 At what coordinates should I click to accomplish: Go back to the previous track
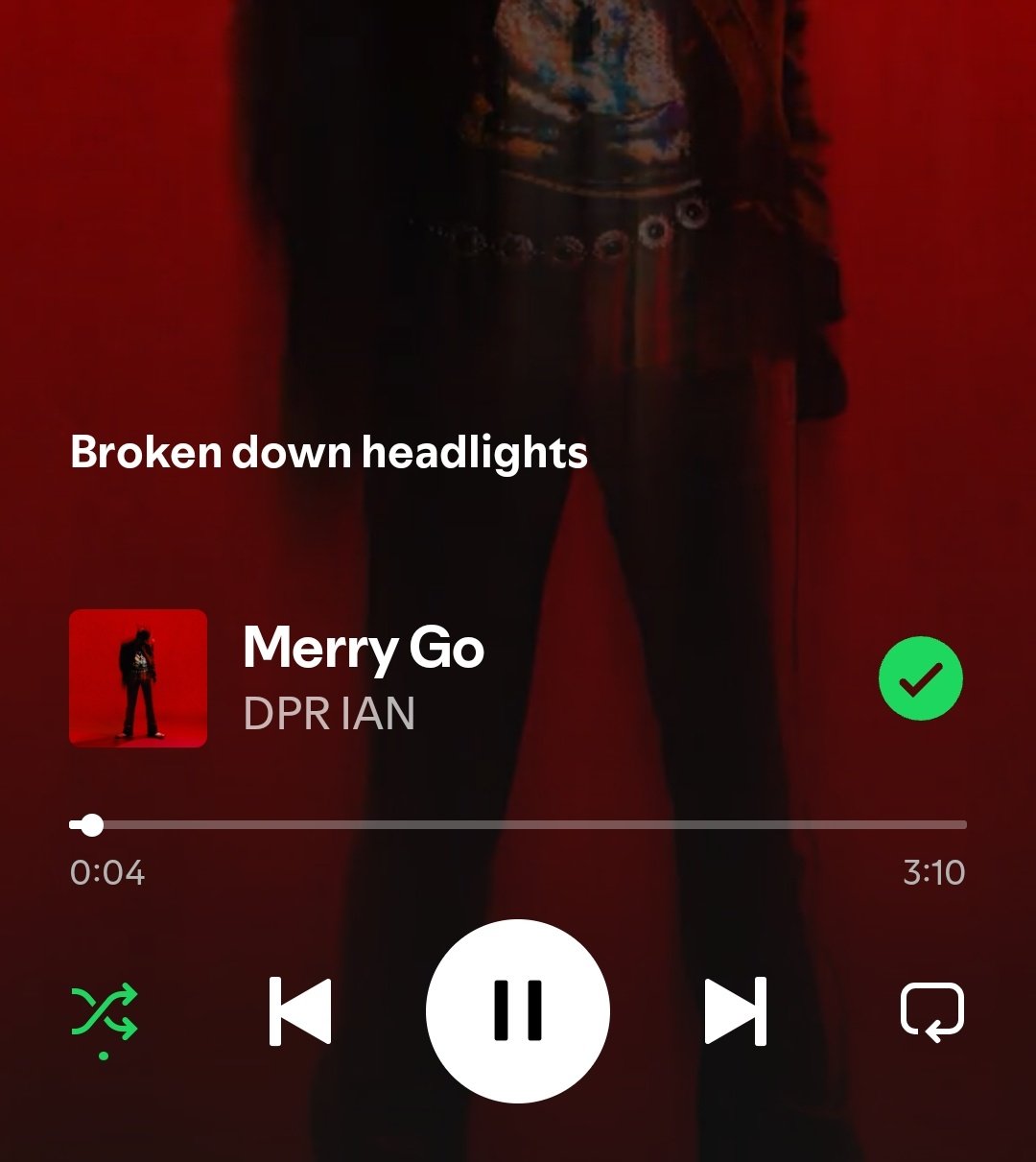[300, 1010]
